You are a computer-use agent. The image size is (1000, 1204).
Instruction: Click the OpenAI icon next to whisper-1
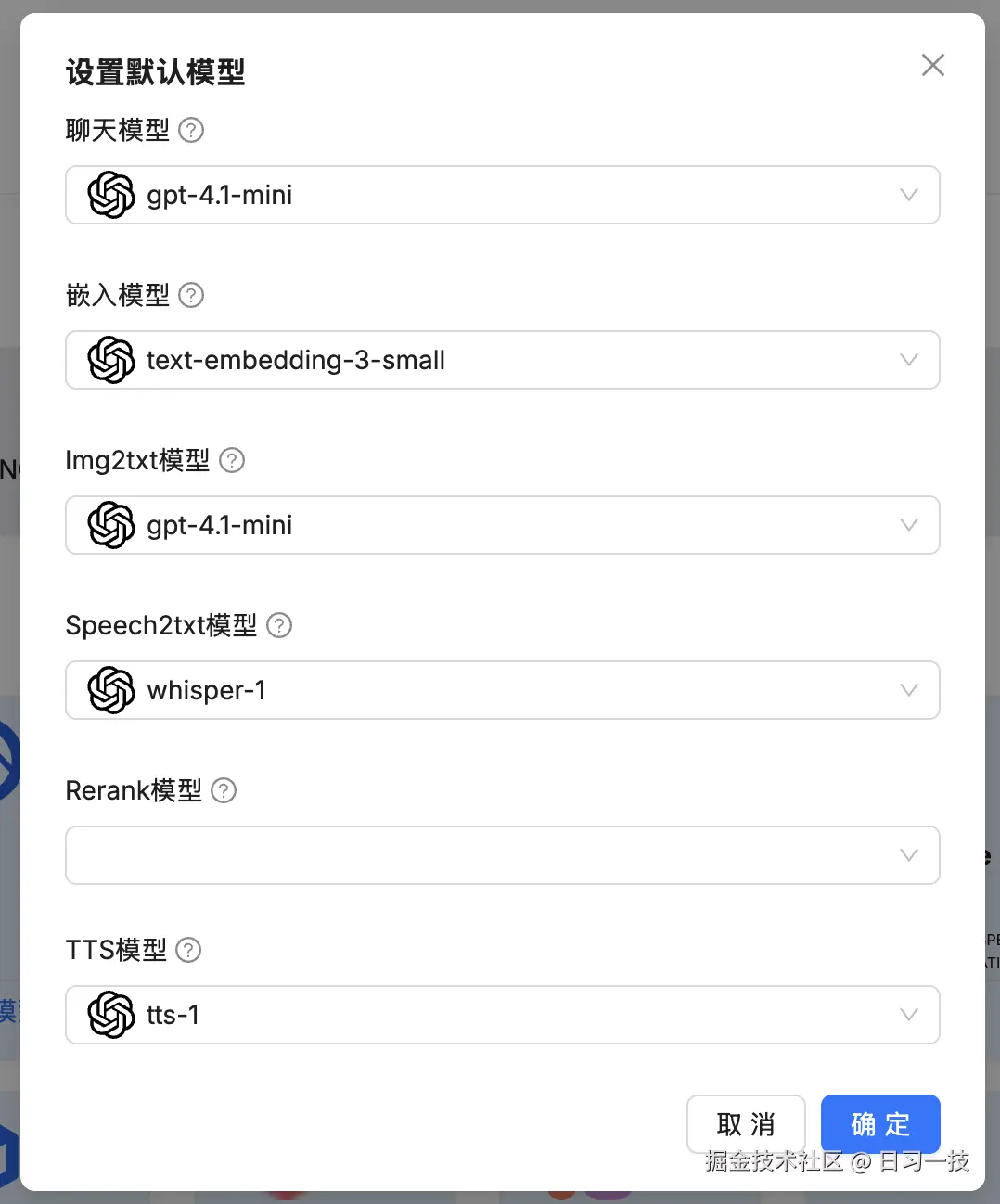[x=110, y=690]
